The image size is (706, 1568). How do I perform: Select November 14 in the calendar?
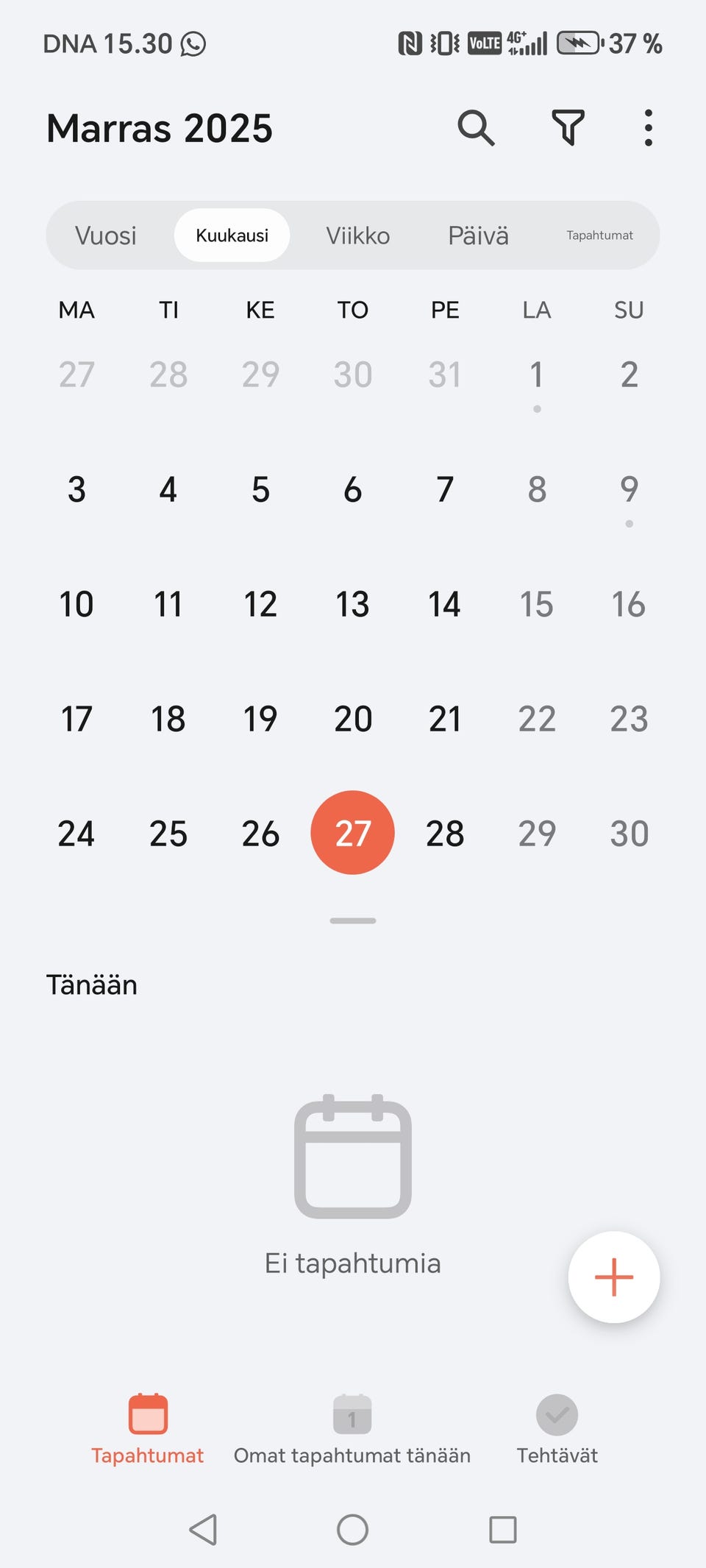(445, 604)
